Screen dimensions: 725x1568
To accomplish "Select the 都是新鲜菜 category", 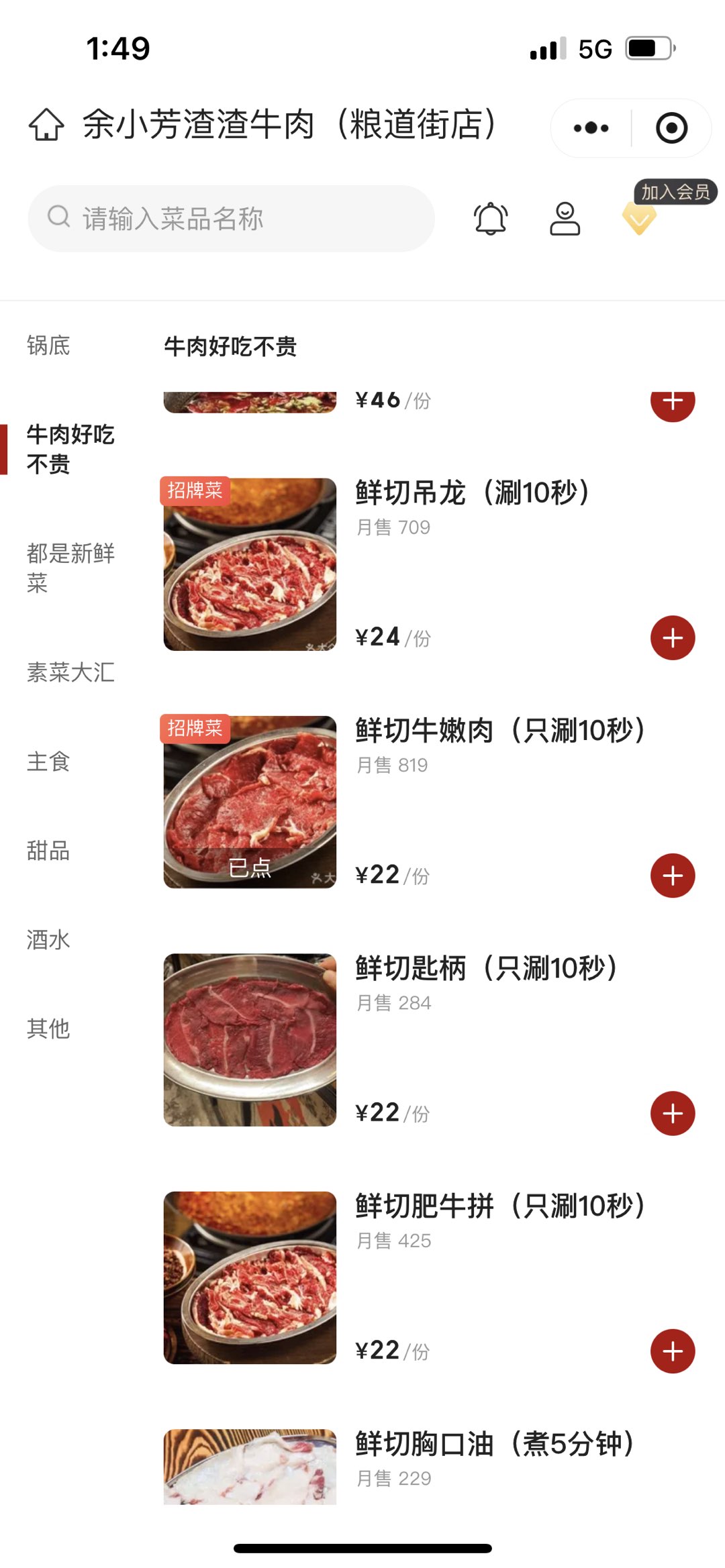I will 70,568.
